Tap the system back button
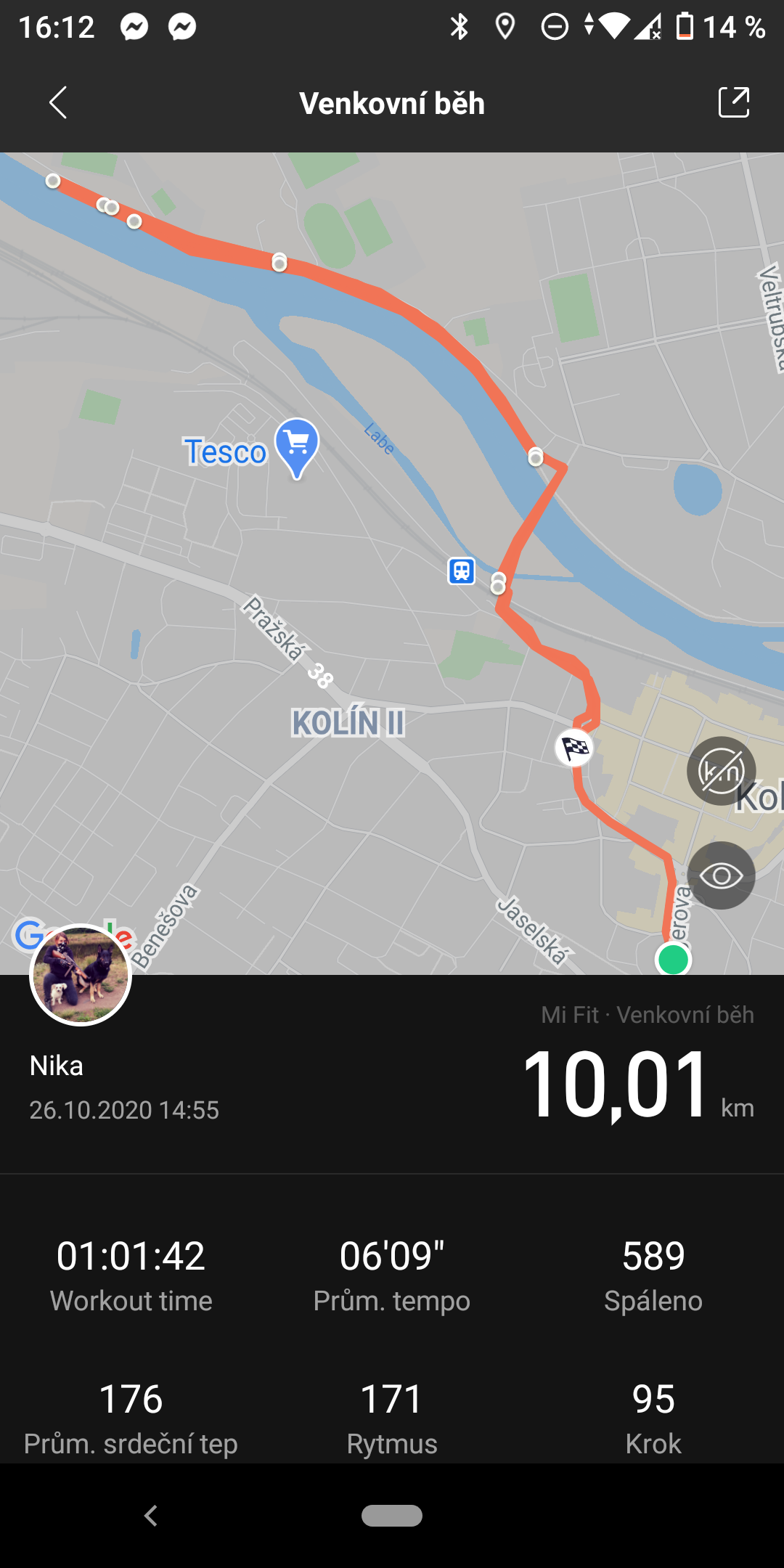This screenshot has height=1568, width=784. (151, 1516)
